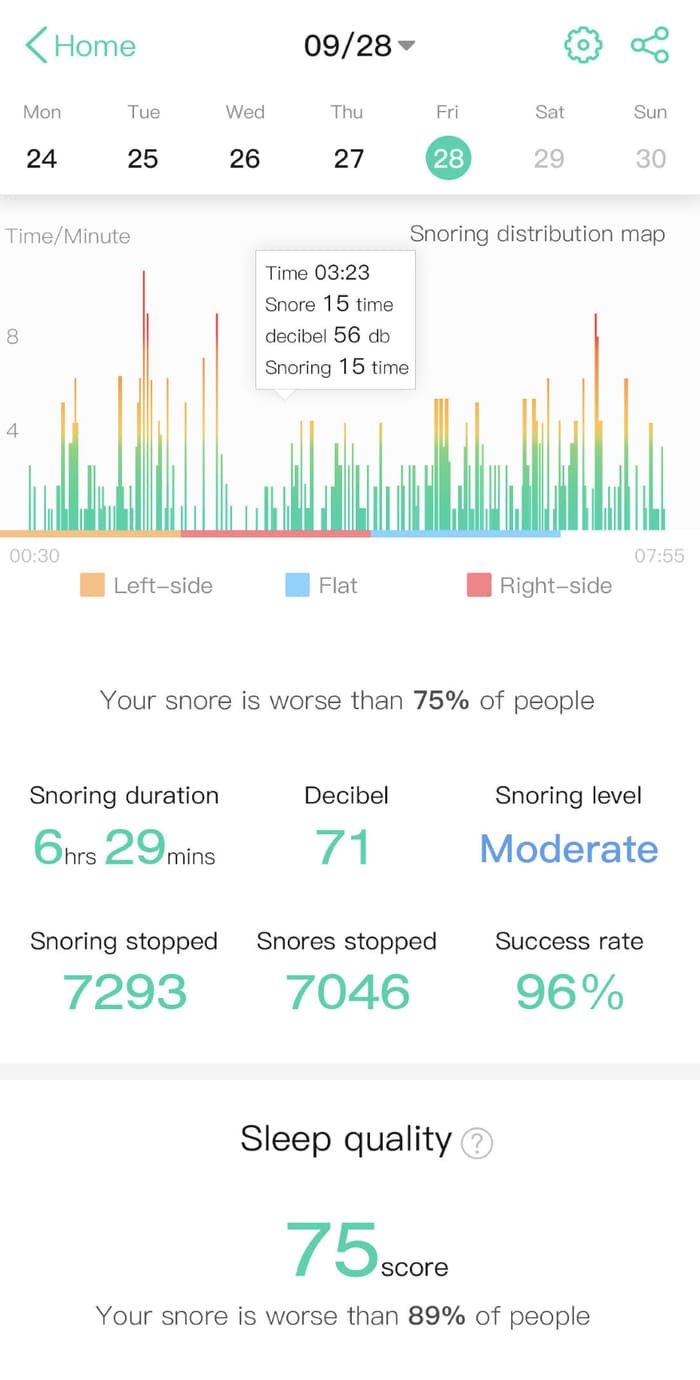View Thursday 27 report
Viewport: 700px width, 1380px height.
click(x=347, y=158)
